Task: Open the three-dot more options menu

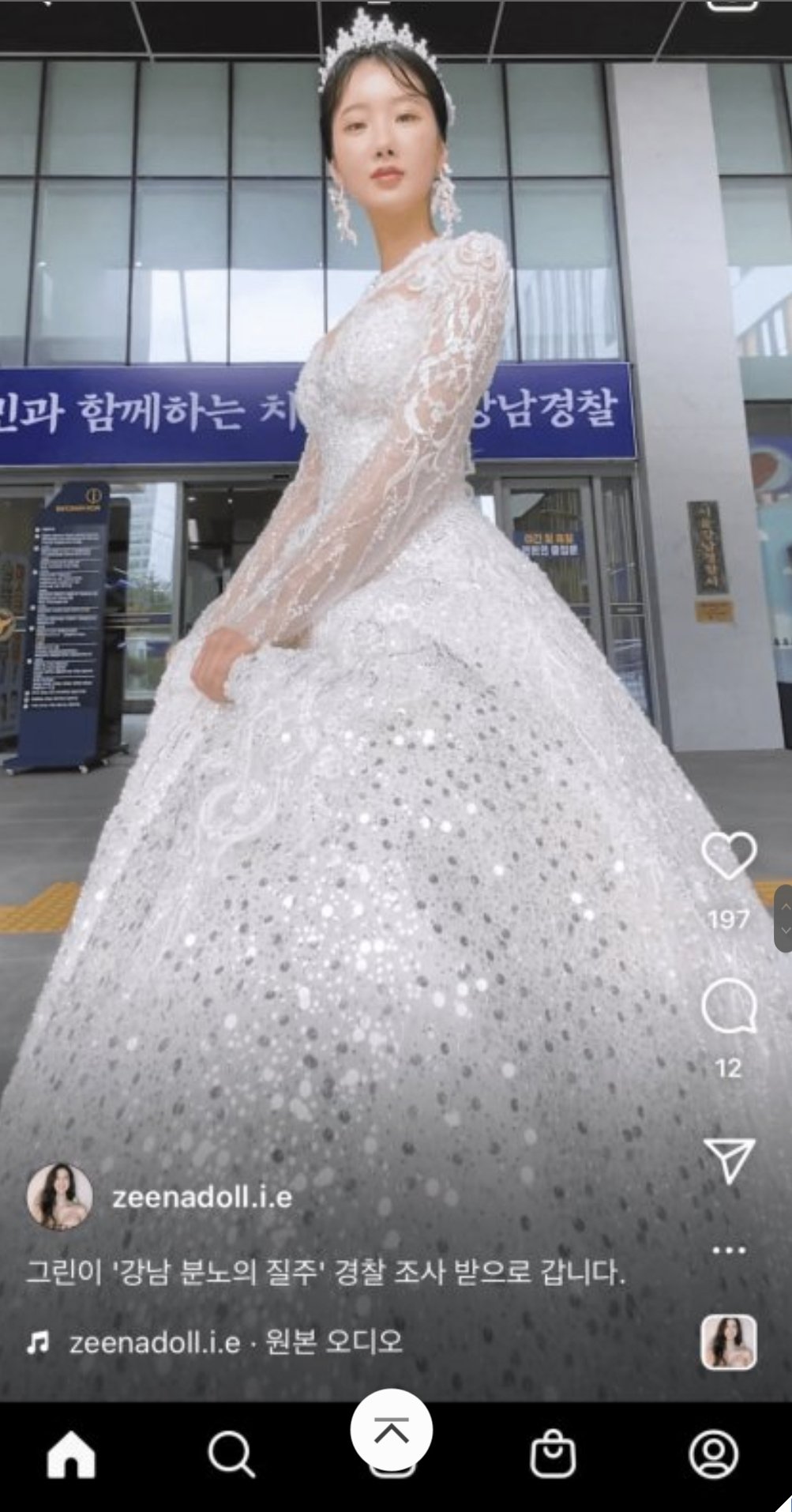Action: tap(728, 1251)
